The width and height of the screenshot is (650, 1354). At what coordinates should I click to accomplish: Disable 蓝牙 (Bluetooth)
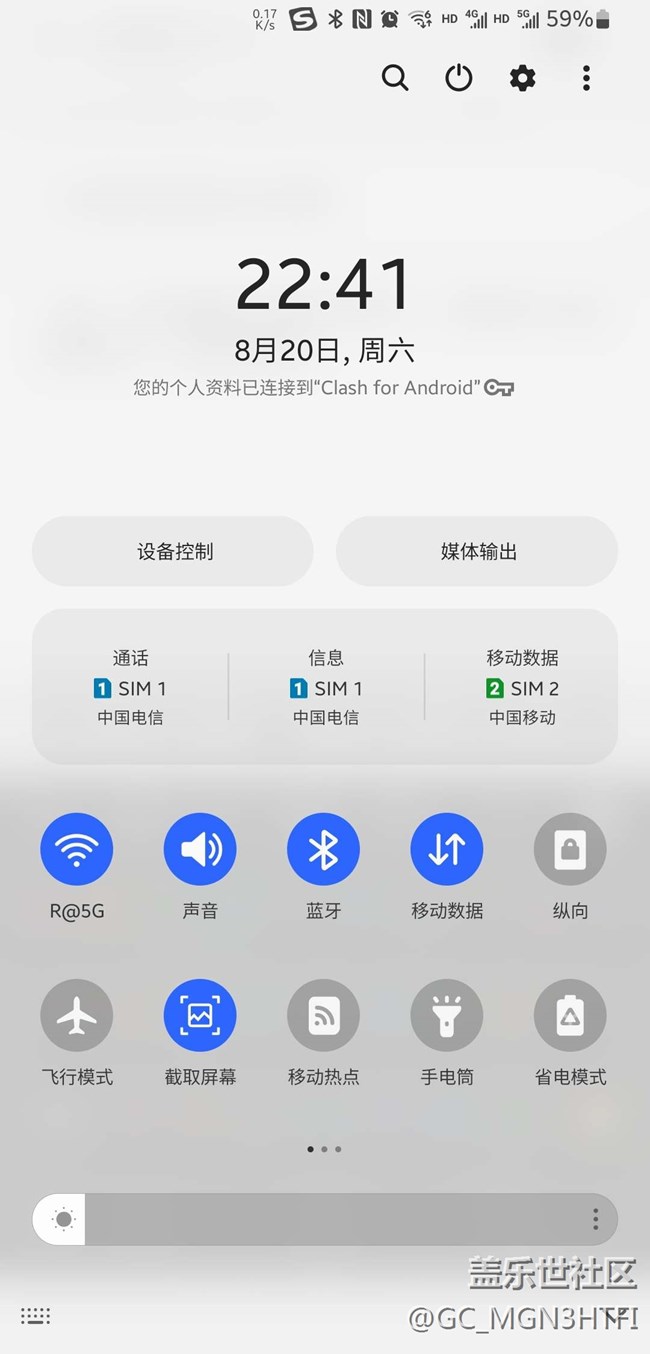(324, 849)
